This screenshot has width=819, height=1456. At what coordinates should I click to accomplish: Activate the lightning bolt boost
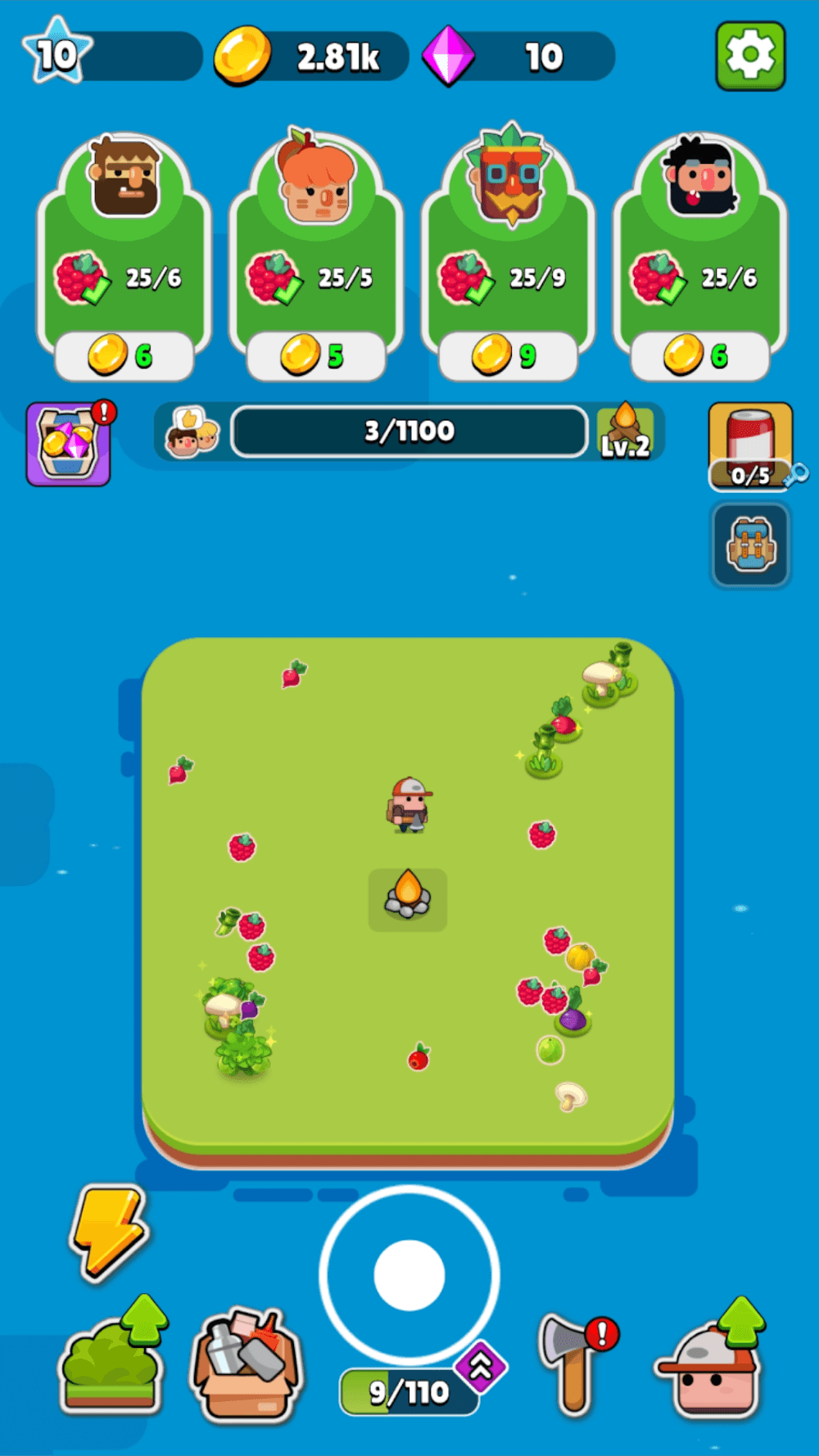pyautogui.click(x=108, y=1231)
